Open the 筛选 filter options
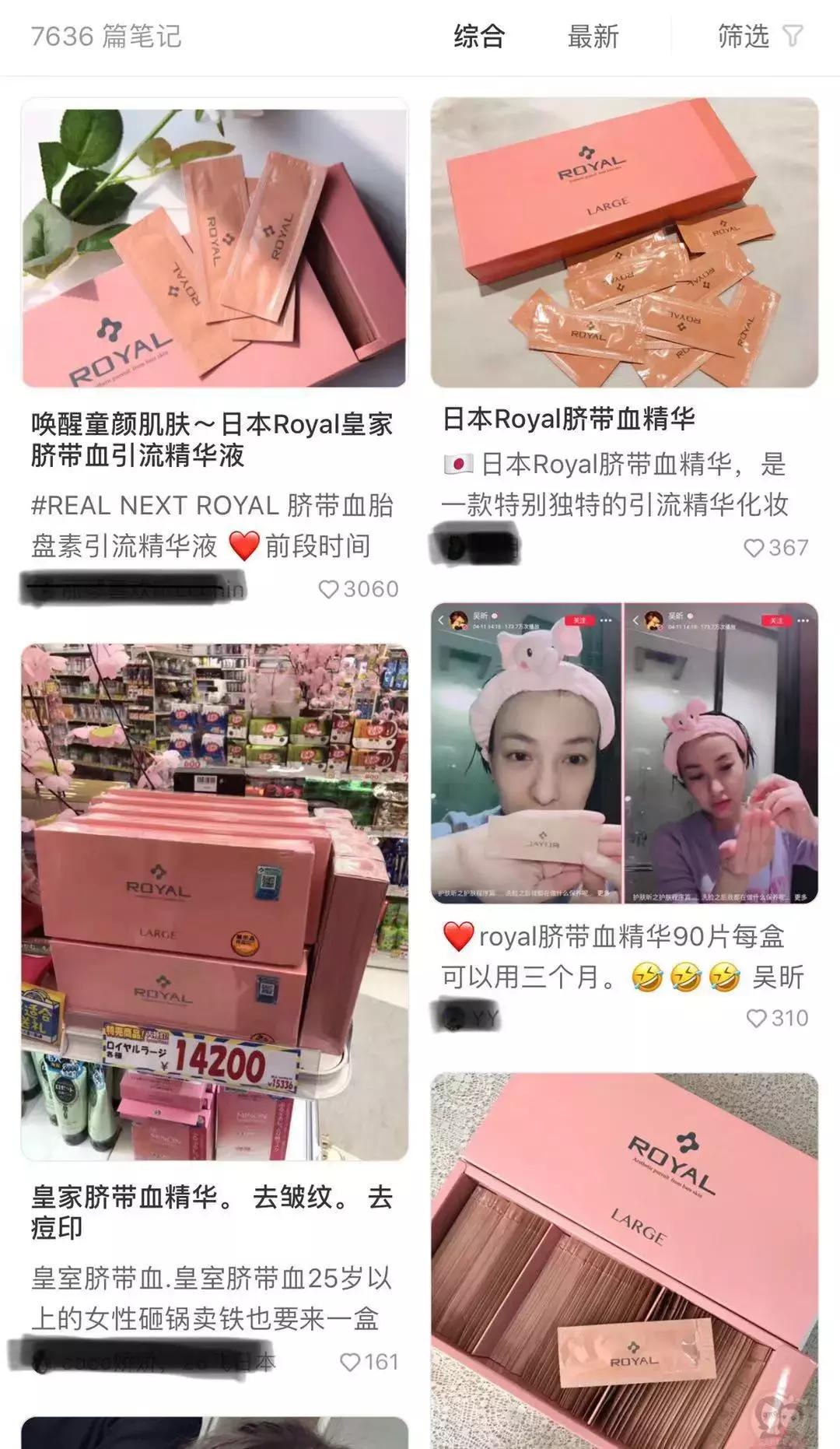 click(758, 37)
